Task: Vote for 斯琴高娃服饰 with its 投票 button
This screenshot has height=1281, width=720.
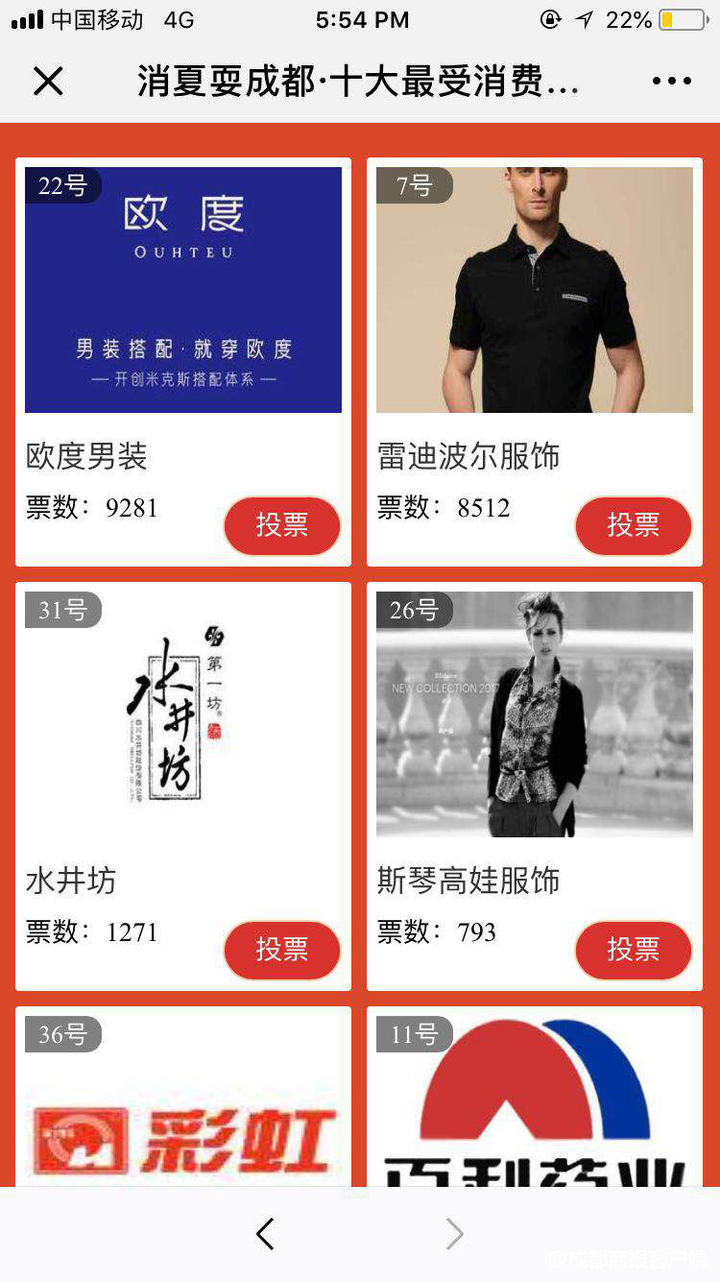Action: click(x=633, y=951)
